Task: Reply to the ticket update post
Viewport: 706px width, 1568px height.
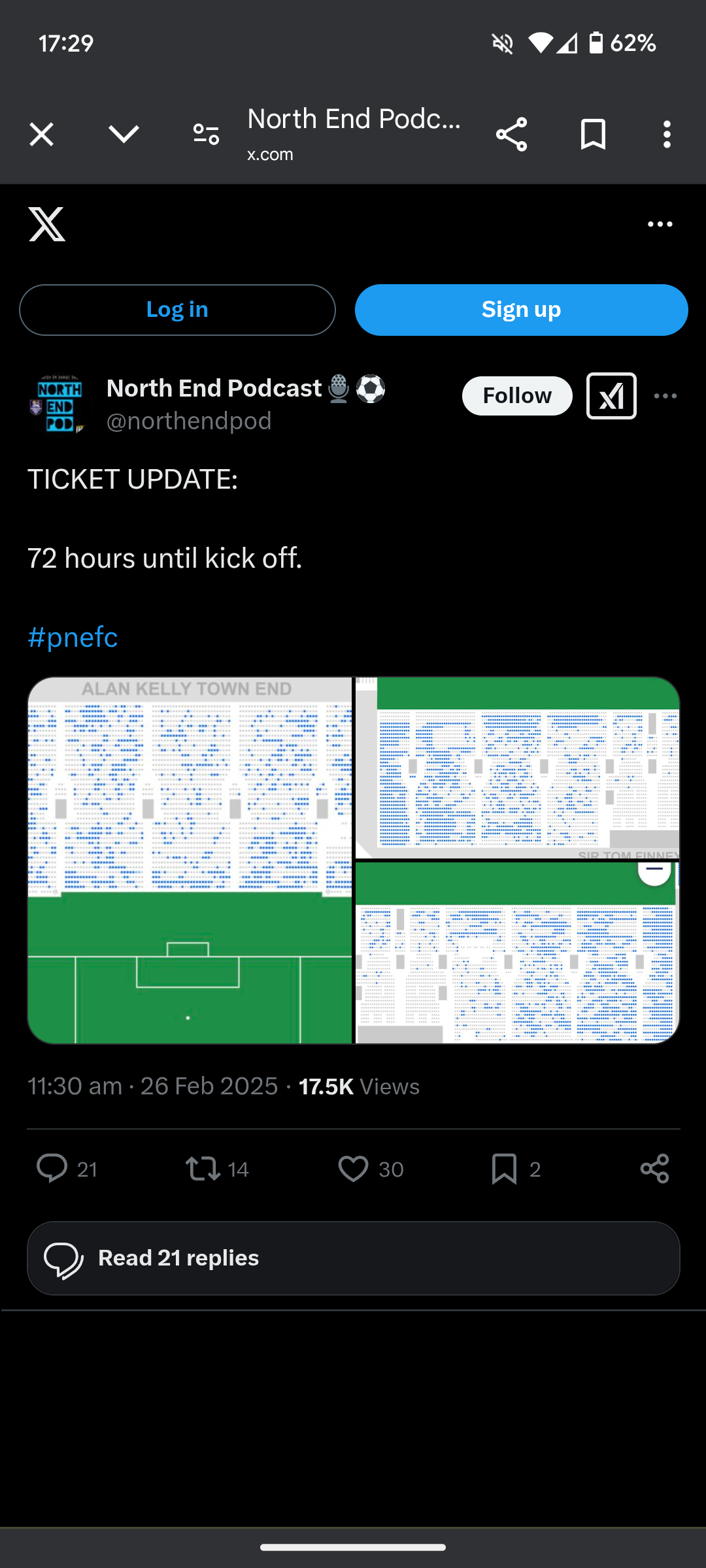Action: pyautogui.click(x=52, y=1169)
